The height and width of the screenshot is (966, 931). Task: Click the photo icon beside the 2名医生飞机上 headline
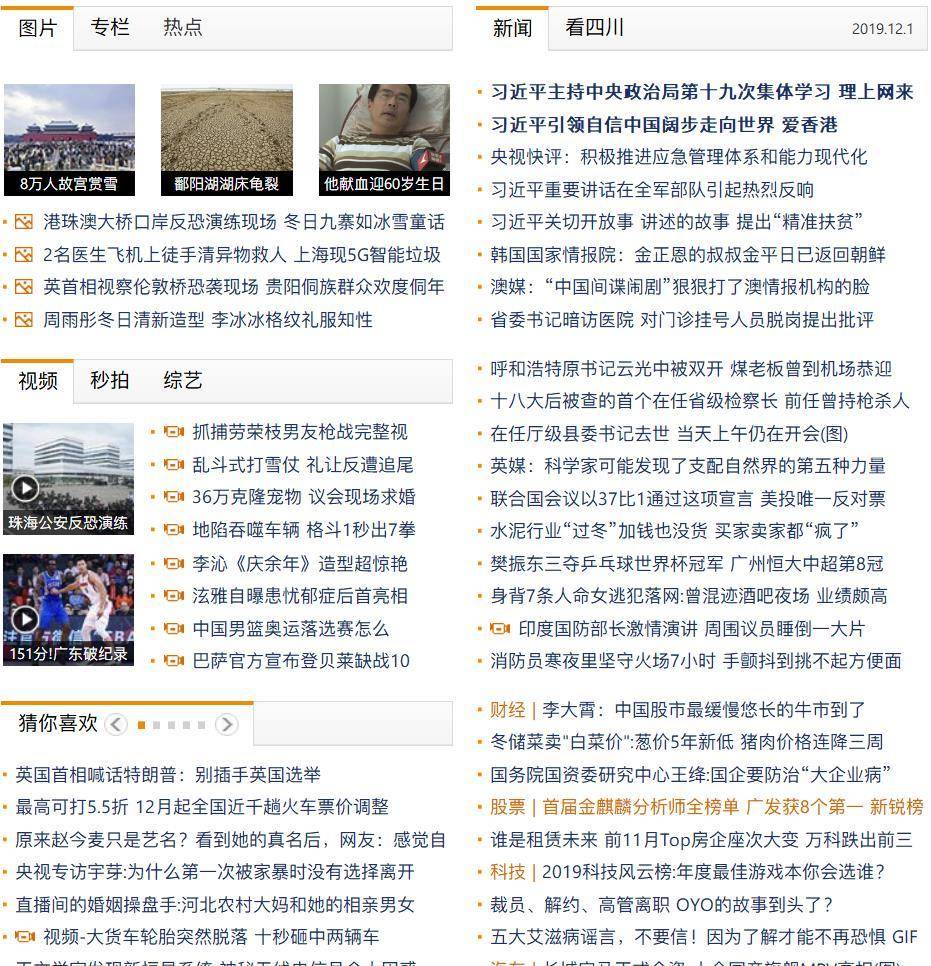coord(26,254)
